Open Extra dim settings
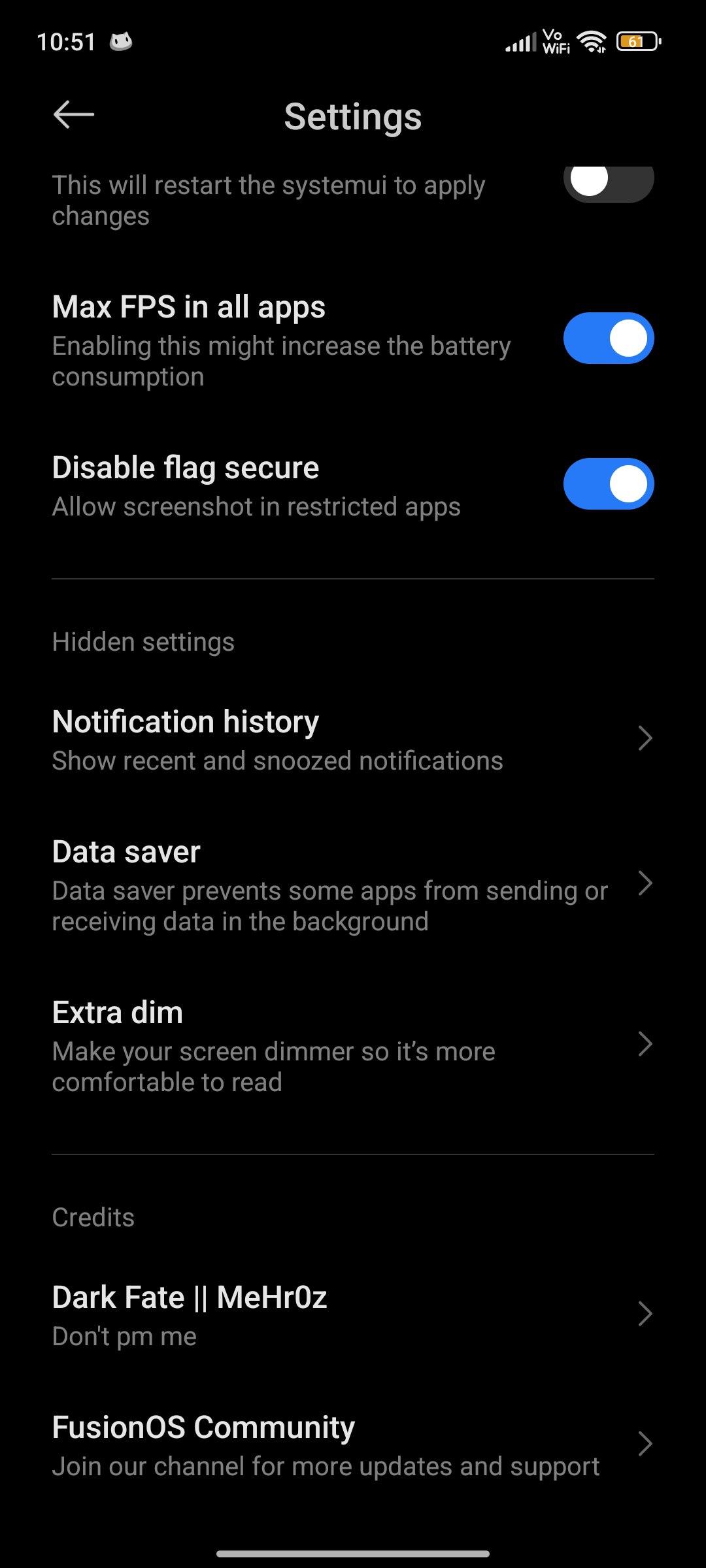Image resolution: width=706 pixels, height=1568 pixels. coord(353,1045)
